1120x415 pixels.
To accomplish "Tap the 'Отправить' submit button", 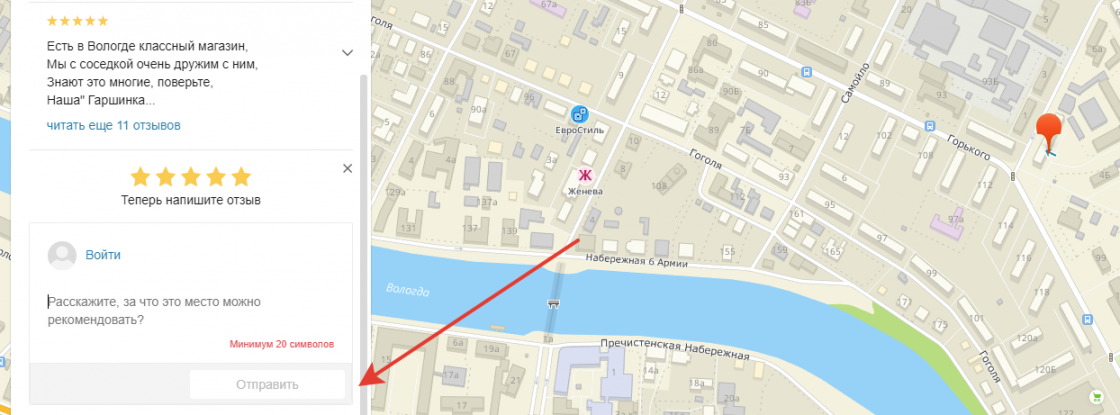I will [x=267, y=384].
